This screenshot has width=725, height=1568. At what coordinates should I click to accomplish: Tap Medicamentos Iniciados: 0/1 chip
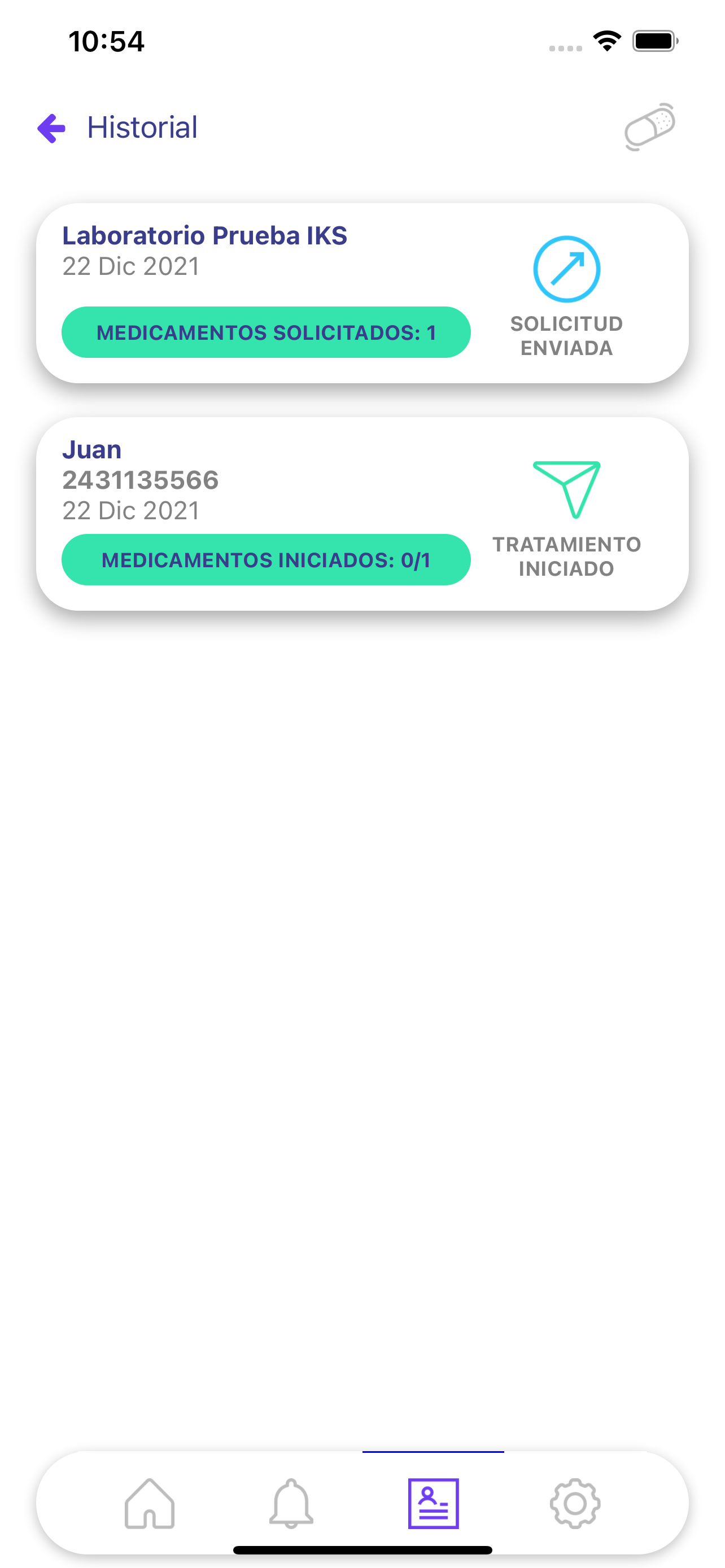coord(266,560)
